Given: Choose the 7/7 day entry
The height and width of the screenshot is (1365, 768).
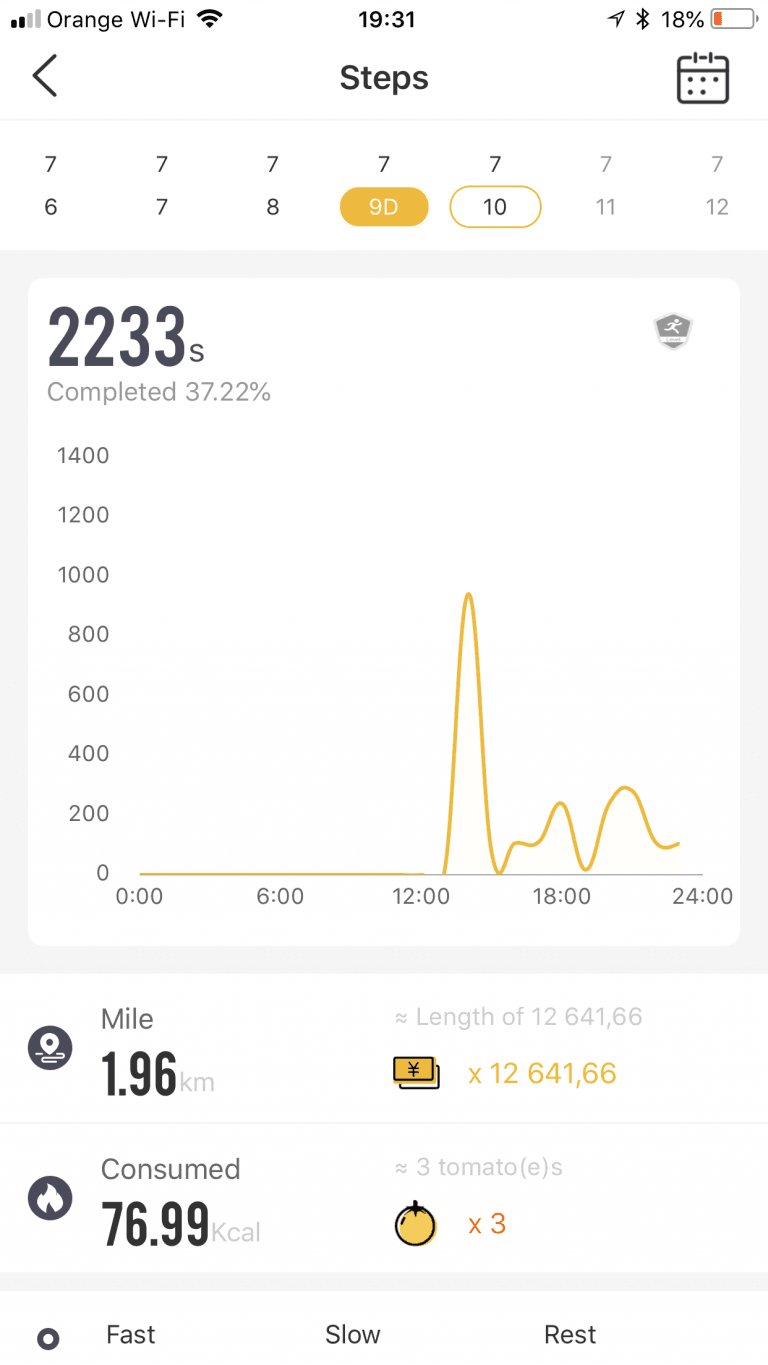Looking at the screenshot, I should 162,186.
